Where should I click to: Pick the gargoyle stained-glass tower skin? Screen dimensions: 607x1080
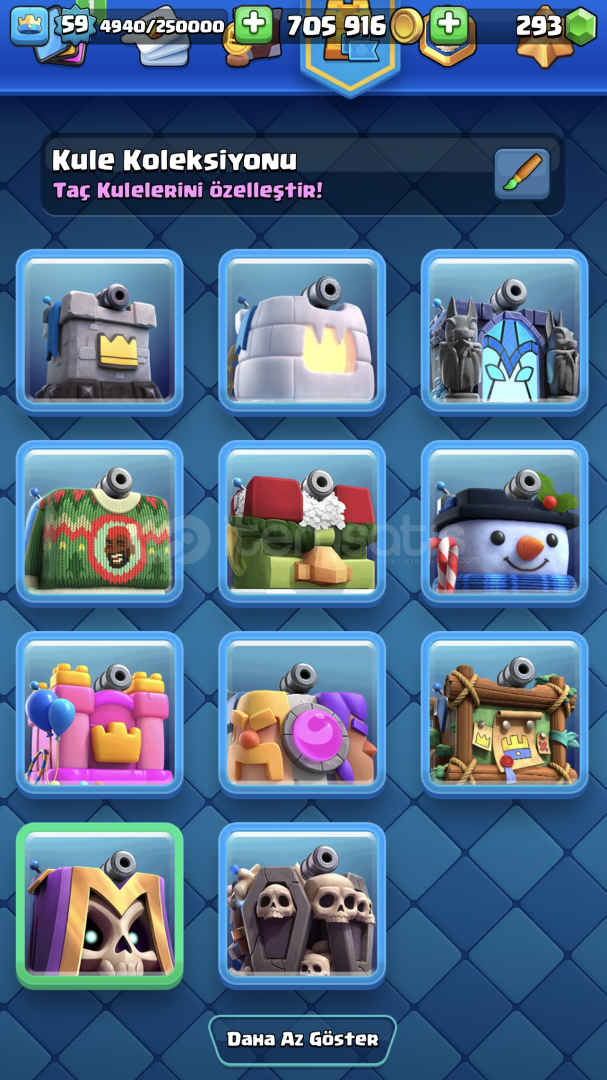click(504, 331)
